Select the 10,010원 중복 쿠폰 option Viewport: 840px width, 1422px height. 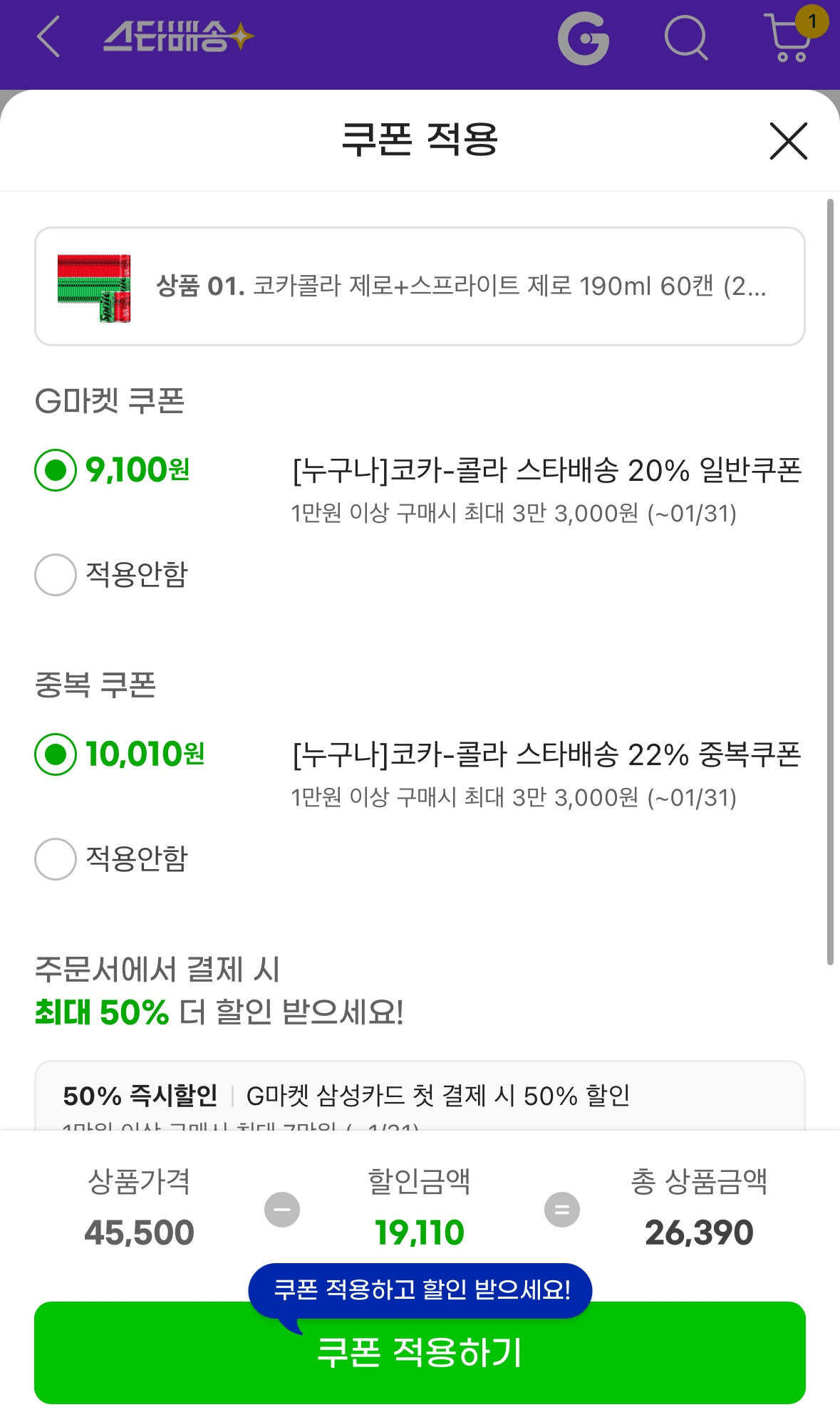[x=54, y=755]
